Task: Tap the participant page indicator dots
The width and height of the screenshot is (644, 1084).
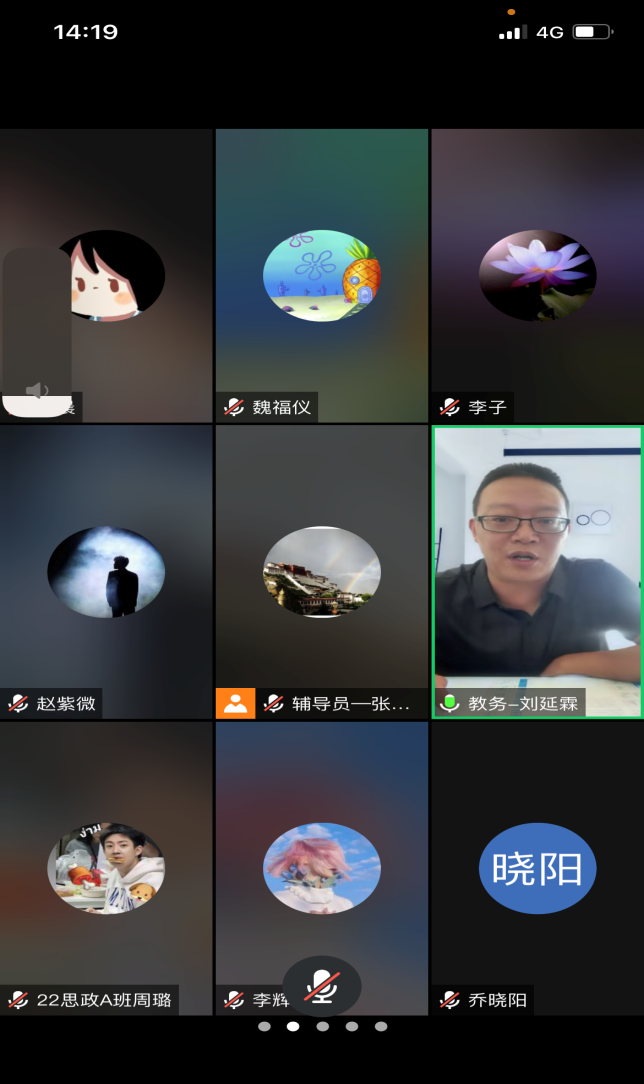Action: 322,1026
